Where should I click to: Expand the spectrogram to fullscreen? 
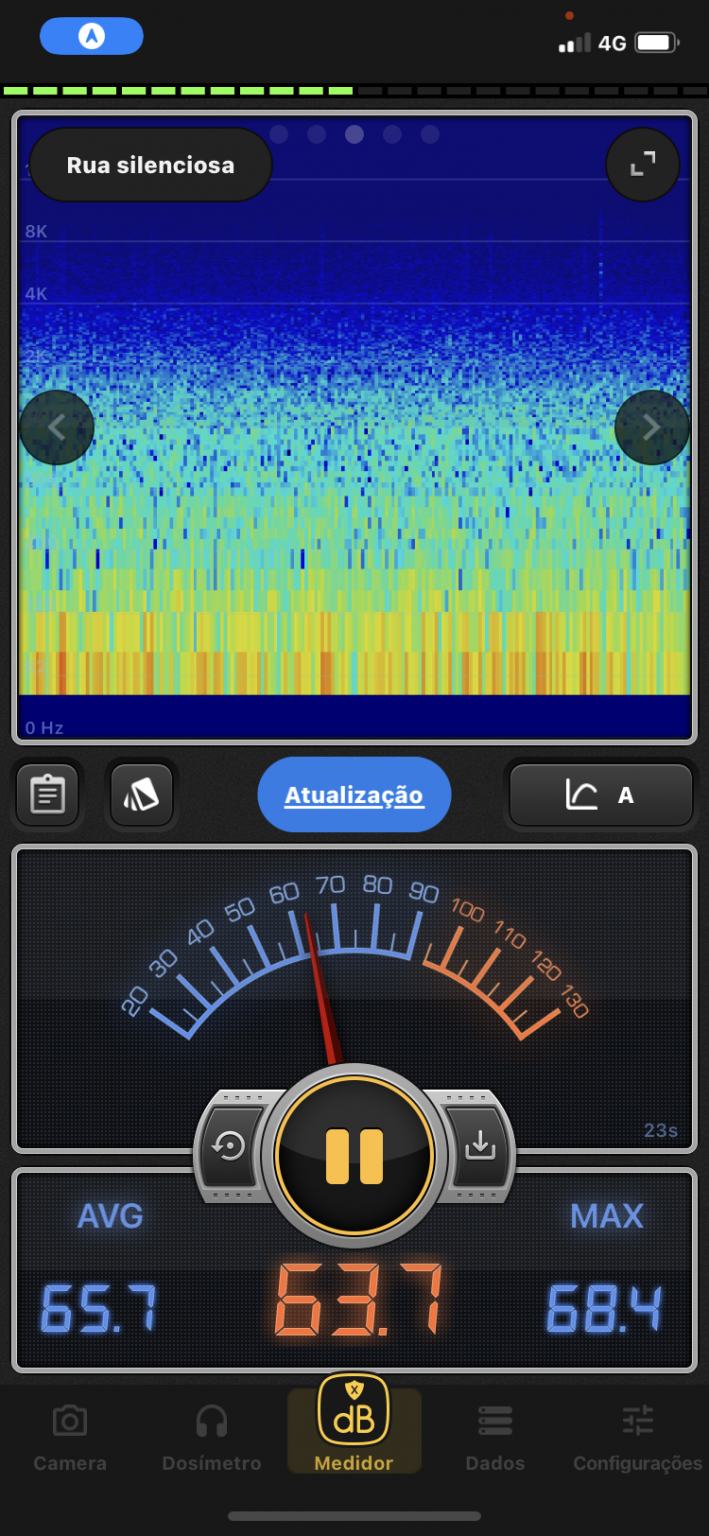[642, 165]
